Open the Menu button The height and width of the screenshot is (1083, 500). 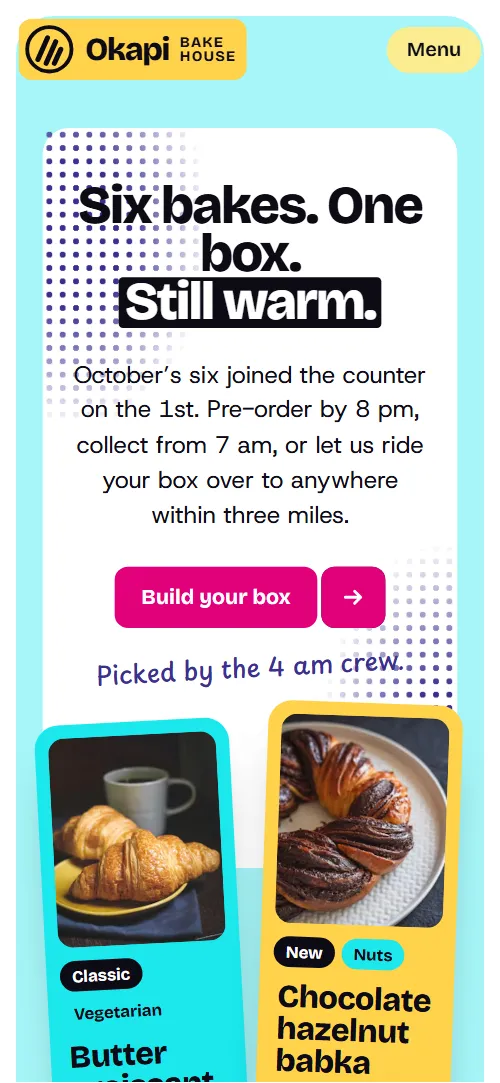[x=434, y=50]
